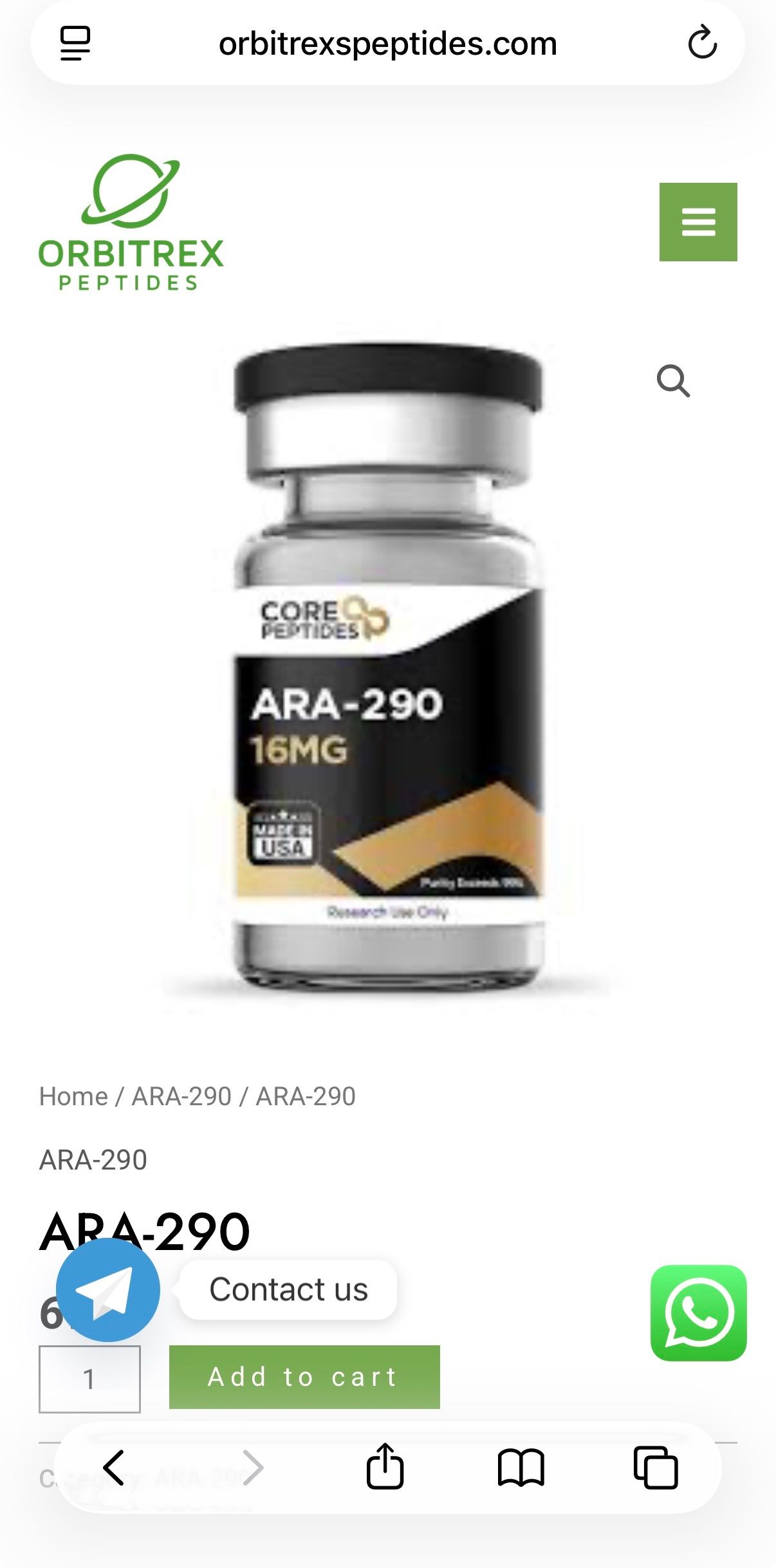Image resolution: width=776 pixels, height=1568 pixels.
Task: Edit the orbitrexspeptides.com address
Action: point(387,44)
